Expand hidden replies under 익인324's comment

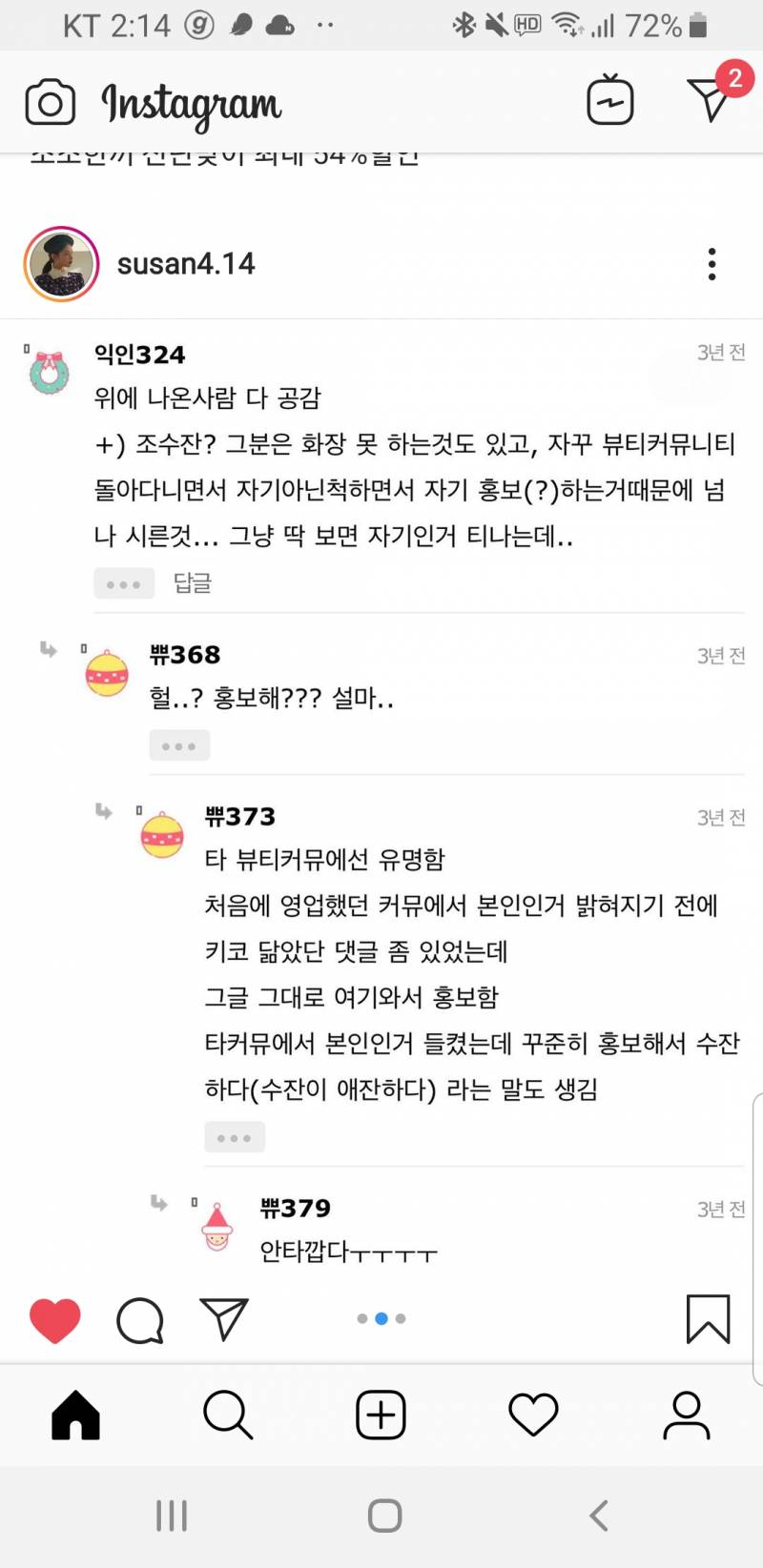tap(124, 582)
